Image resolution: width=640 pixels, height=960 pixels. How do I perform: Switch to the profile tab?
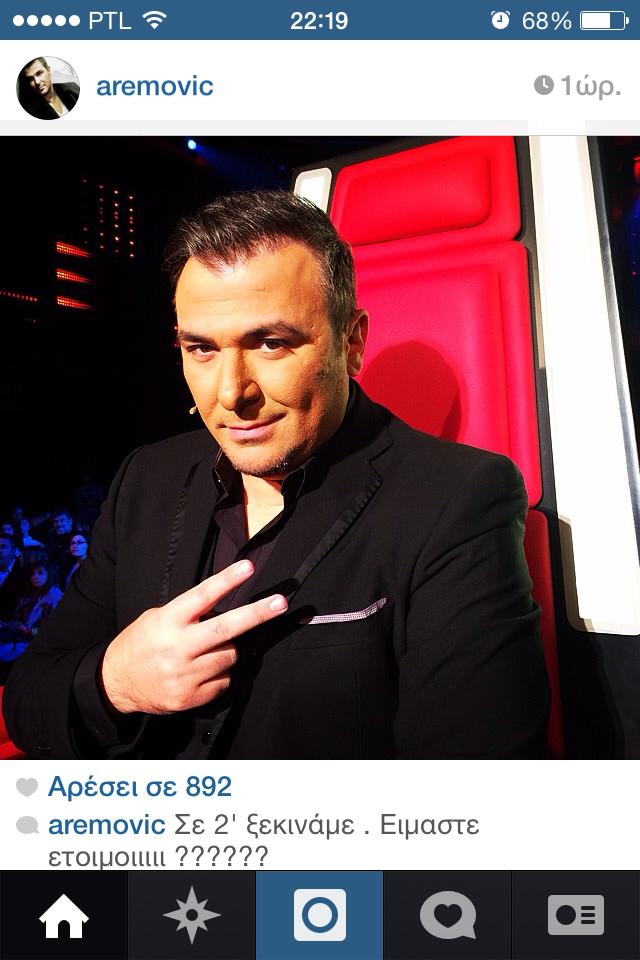(x=576, y=915)
